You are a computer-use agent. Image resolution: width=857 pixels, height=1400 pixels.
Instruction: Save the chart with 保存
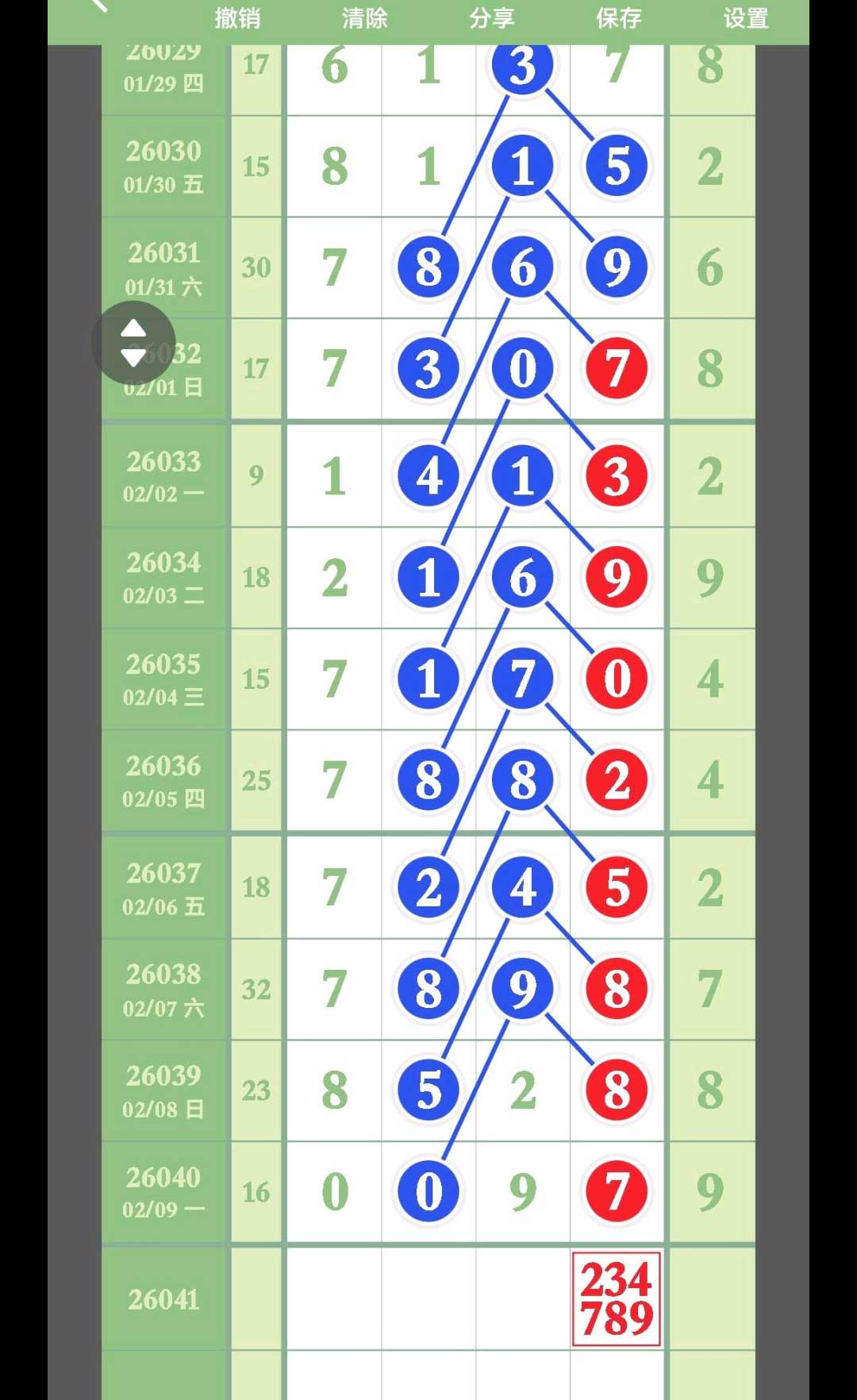(618, 17)
